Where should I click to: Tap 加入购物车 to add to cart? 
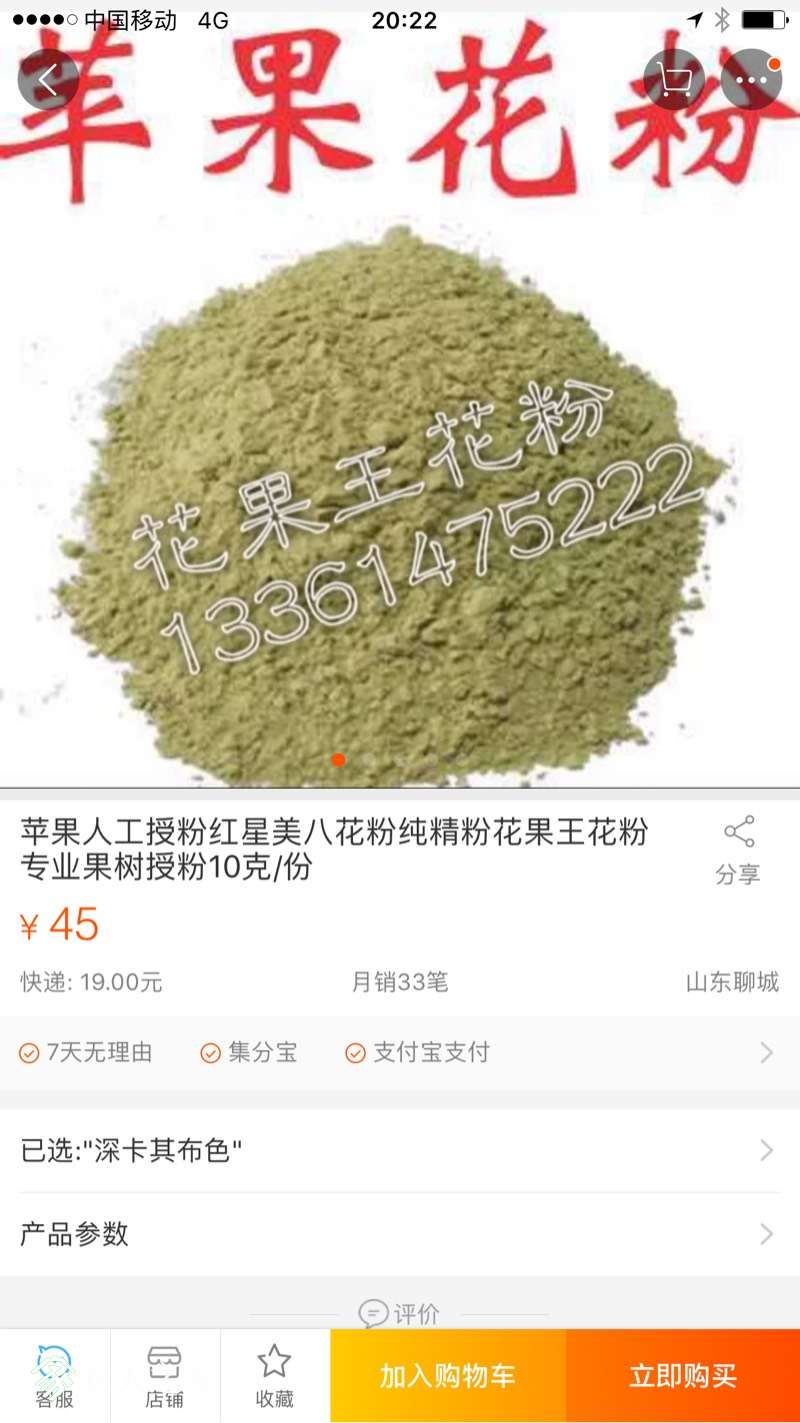click(447, 1376)
